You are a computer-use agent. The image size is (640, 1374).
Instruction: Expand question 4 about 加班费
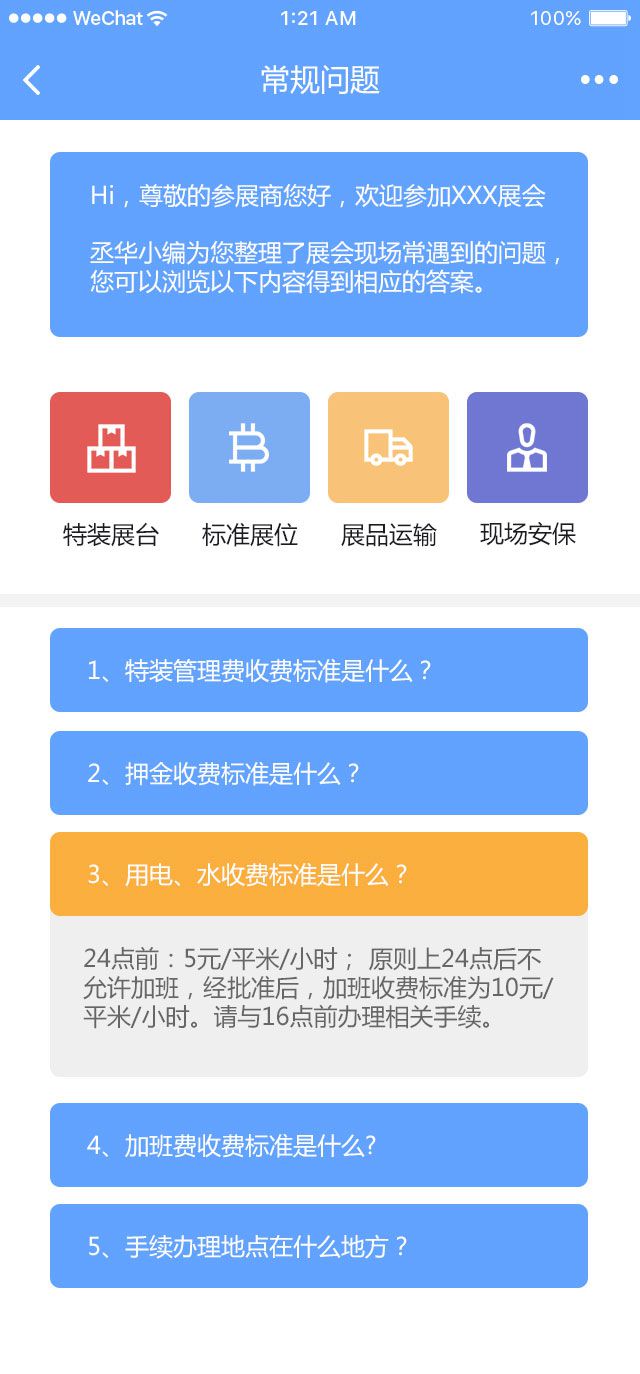coord(319,1145)
